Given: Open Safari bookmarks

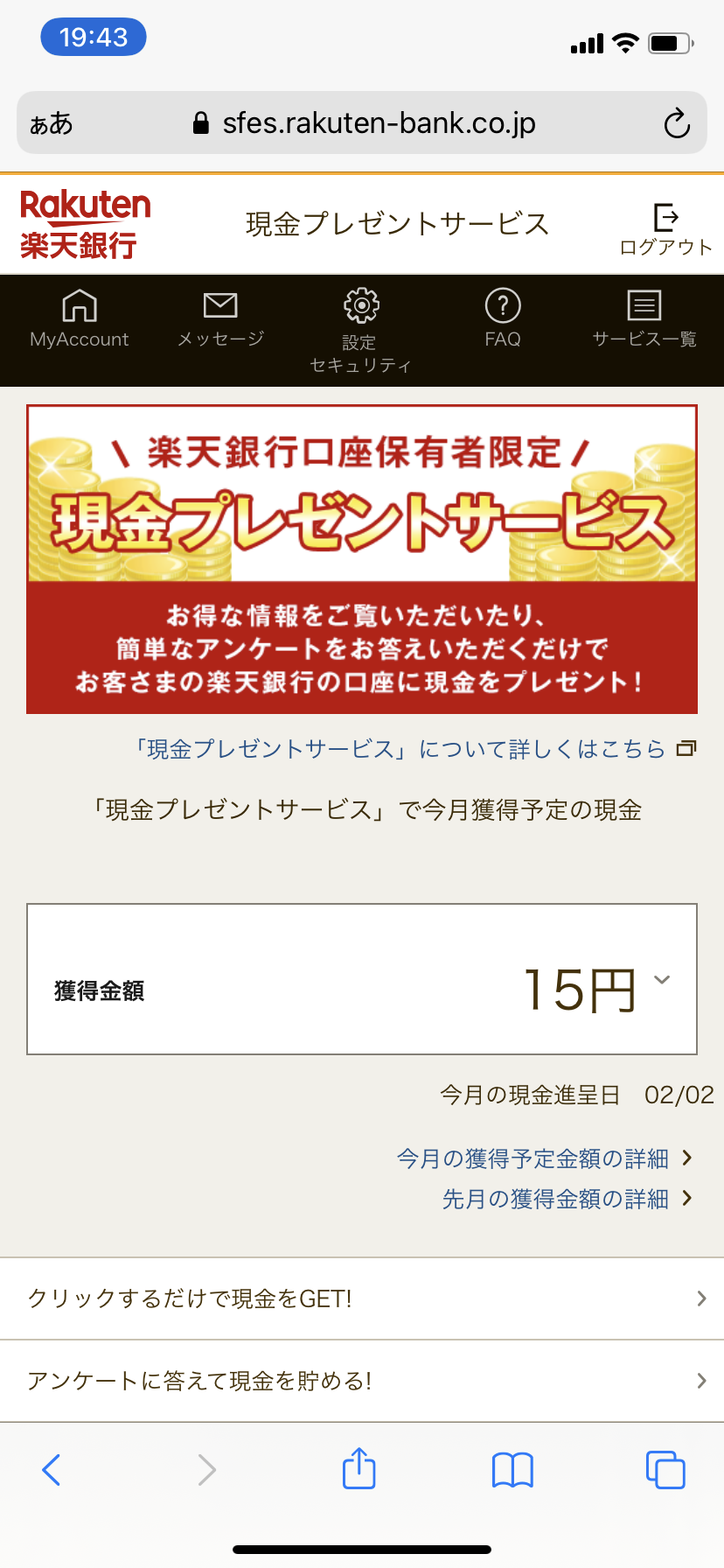Looking at the screenshot, I should 512,1470.
